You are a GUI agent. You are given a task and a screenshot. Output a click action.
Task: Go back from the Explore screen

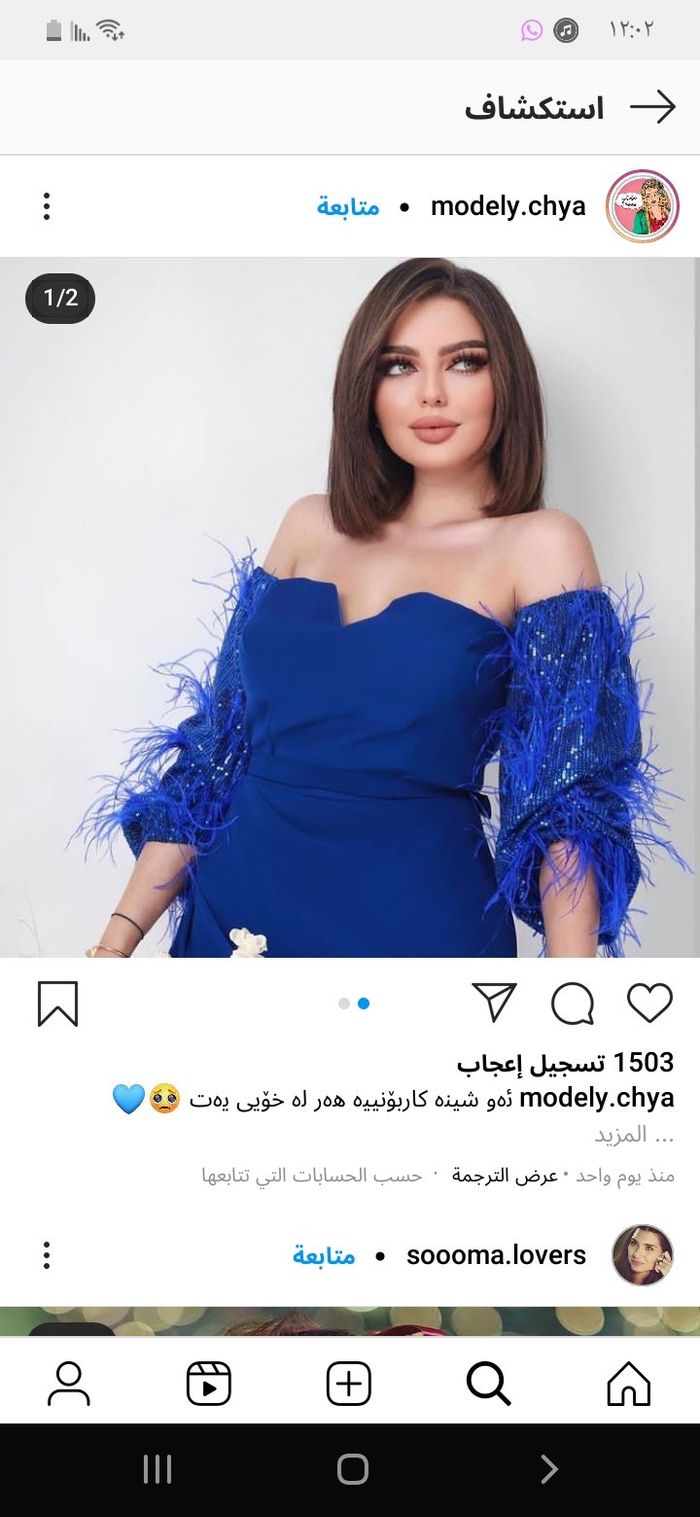click(652, 107)
